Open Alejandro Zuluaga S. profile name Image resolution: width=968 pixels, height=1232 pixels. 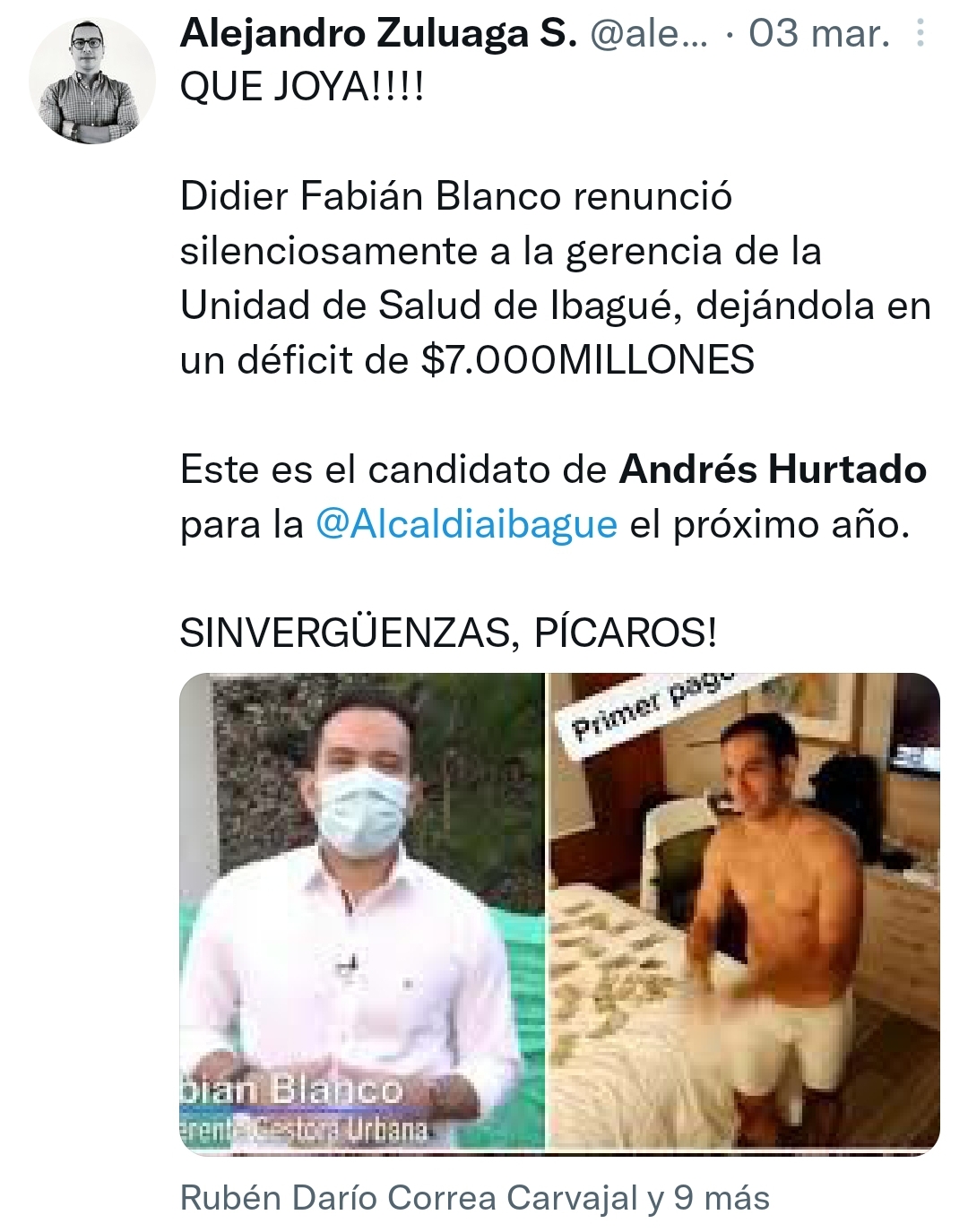click(x=378, y=34)
